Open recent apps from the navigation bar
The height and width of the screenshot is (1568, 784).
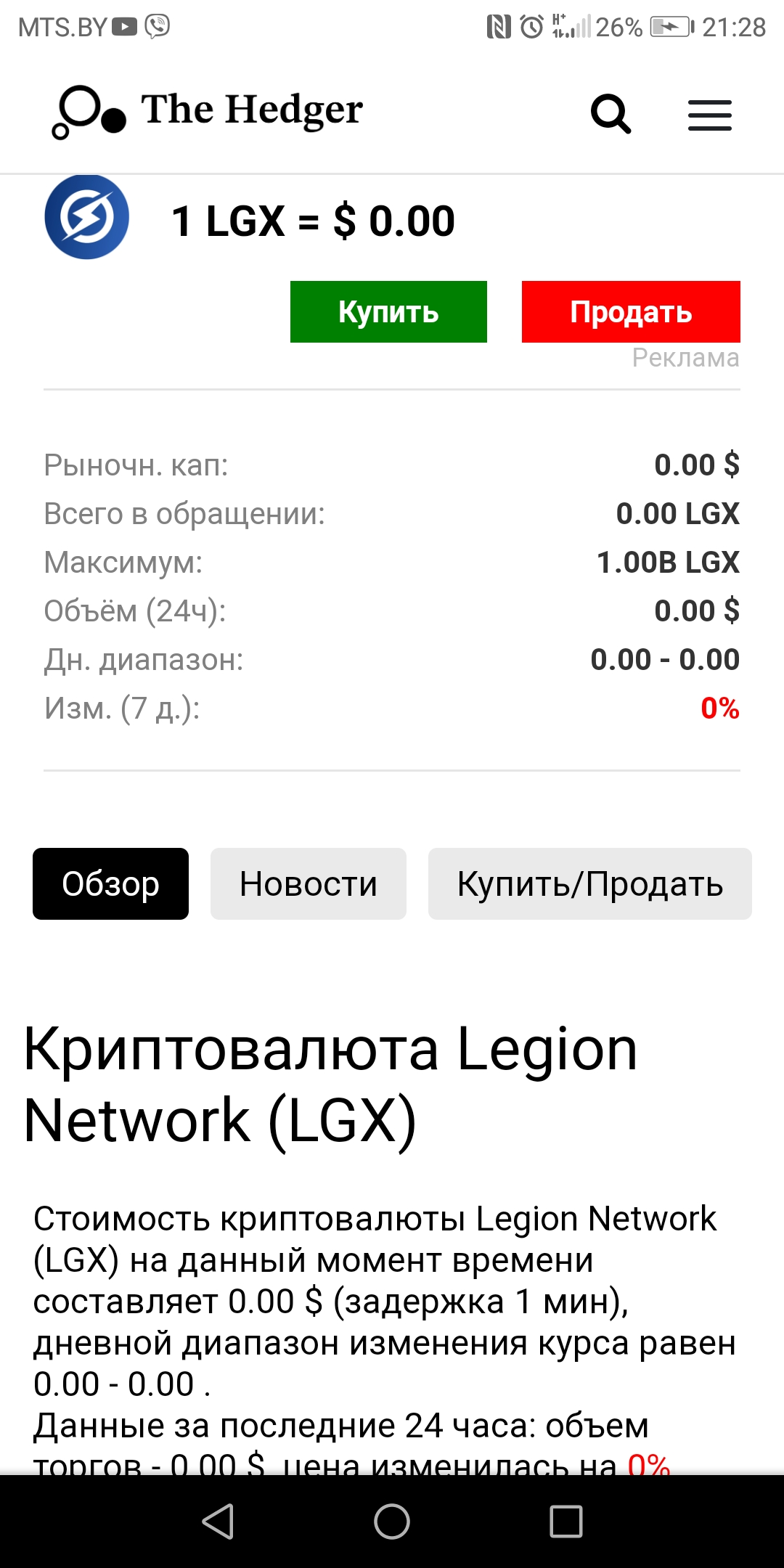click(x=566, y=1521)
